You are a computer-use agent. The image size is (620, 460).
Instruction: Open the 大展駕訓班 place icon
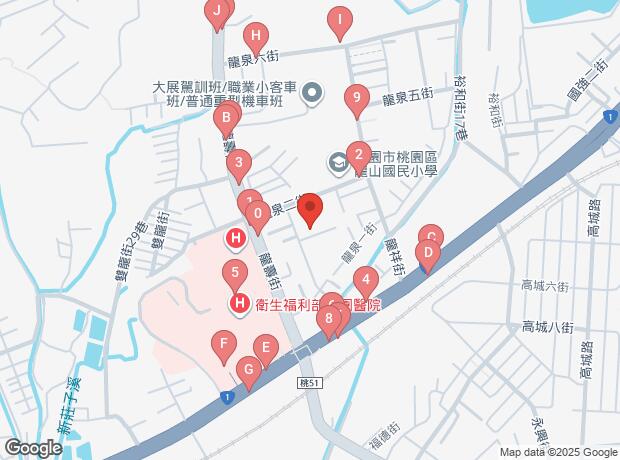(312, 94)
